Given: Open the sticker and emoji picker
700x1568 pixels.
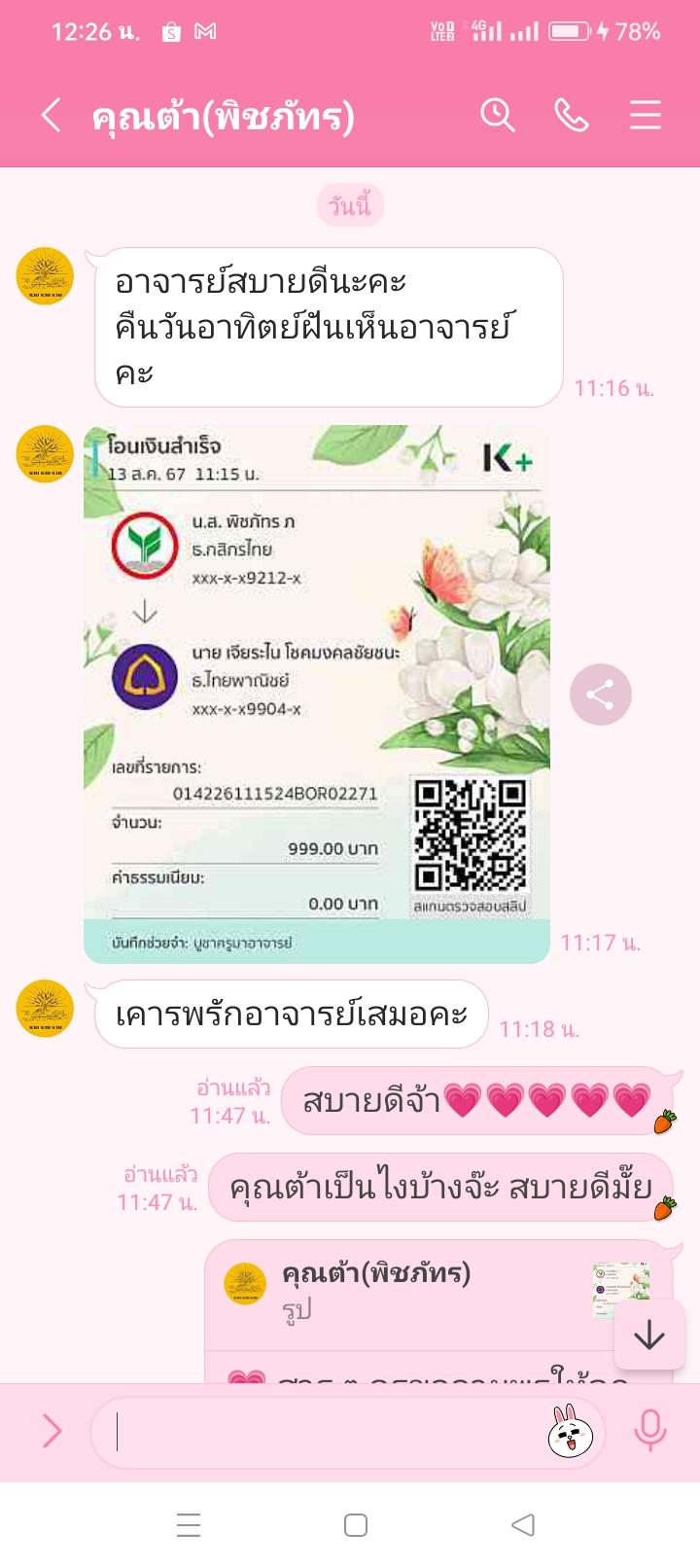Looking at the screenshot, I should click(571, 1432).
